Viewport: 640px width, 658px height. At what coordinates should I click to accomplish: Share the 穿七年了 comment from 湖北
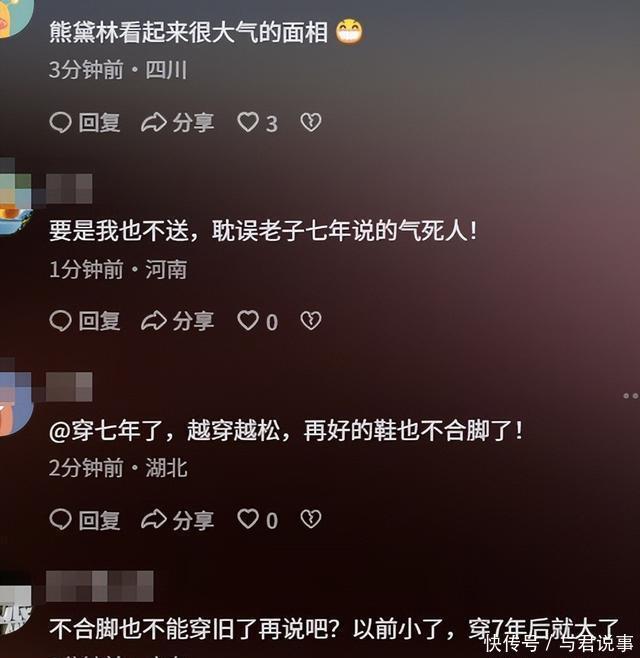pos(178,519)
